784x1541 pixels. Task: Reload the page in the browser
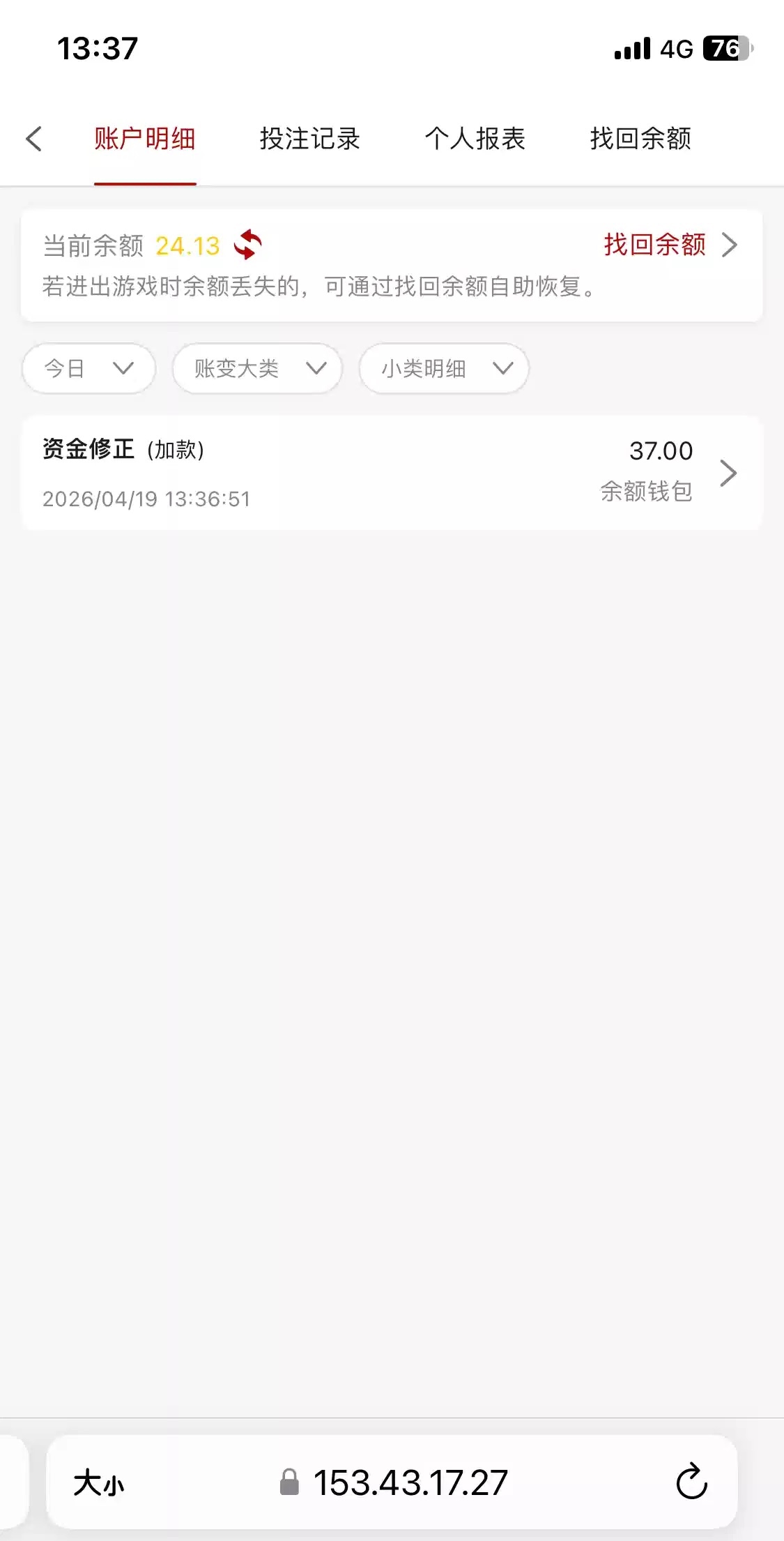tap(691, 1482)
